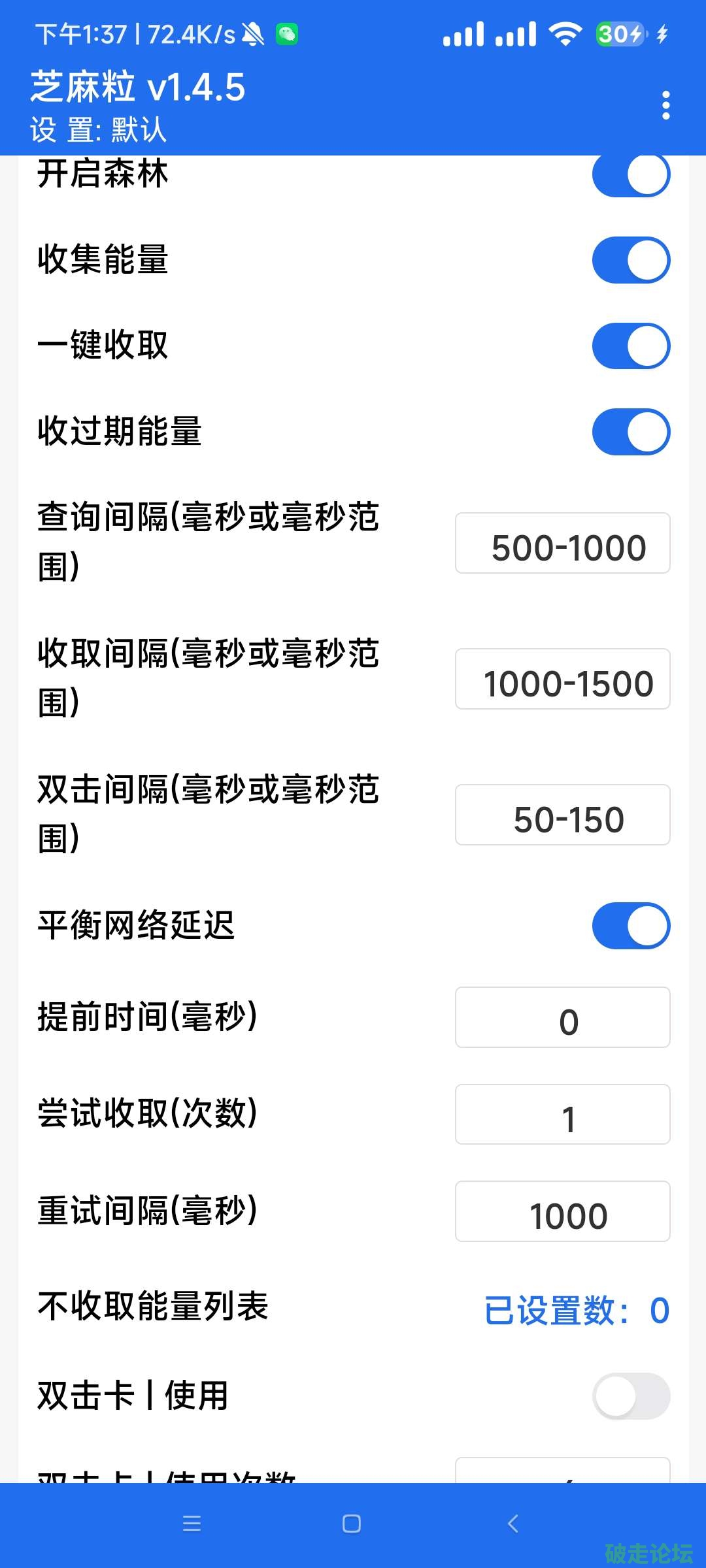Disable the 收集能量 switch
706x1568 pixels.
[631, 260]
